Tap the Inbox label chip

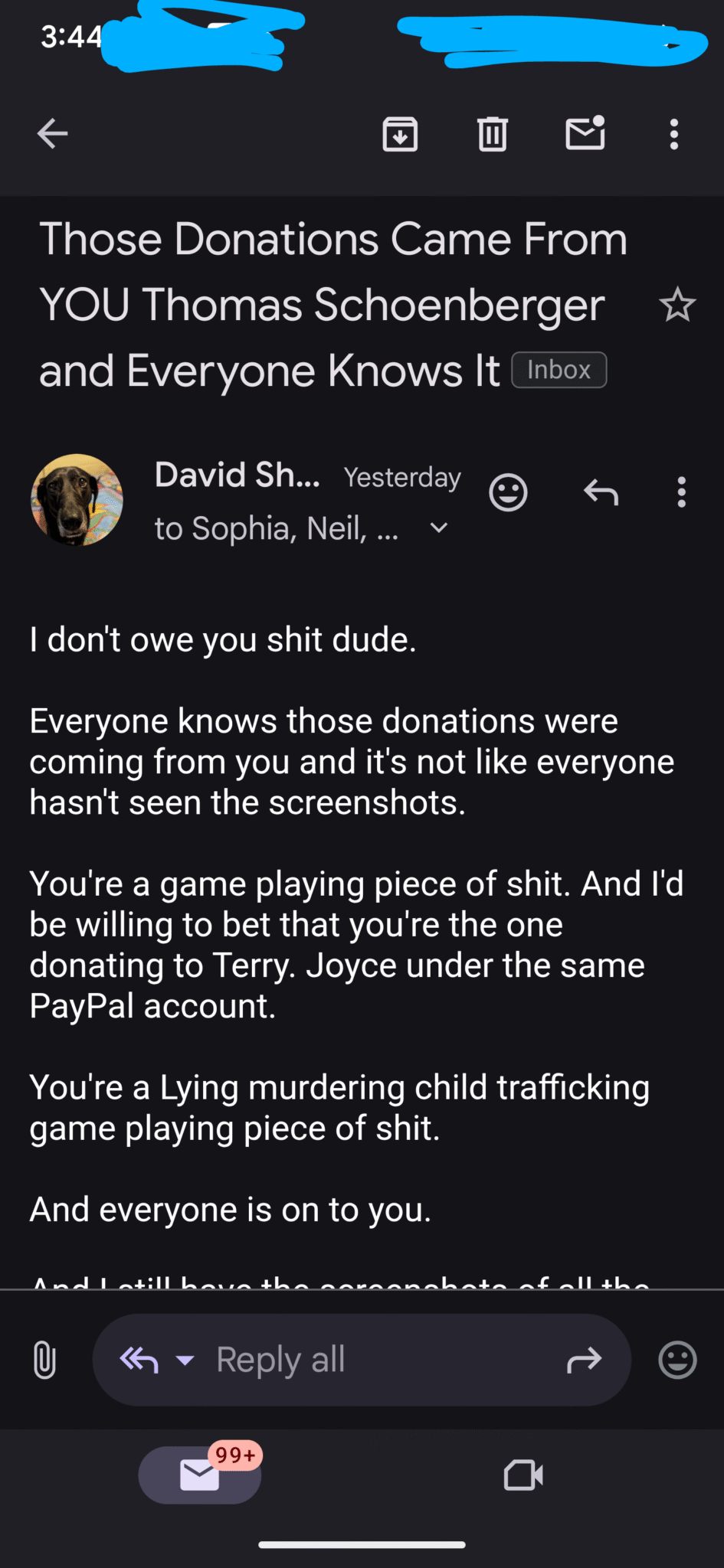[559, 370]
